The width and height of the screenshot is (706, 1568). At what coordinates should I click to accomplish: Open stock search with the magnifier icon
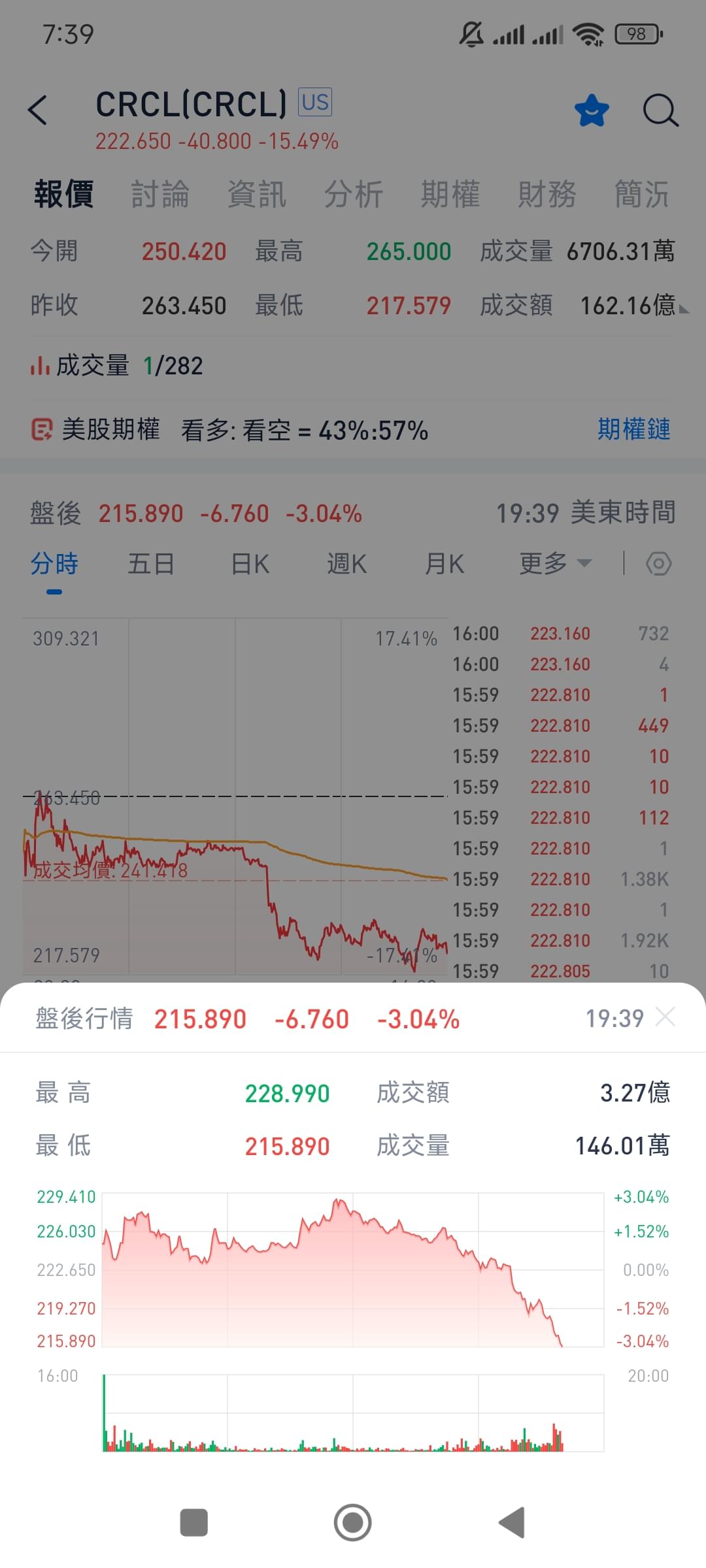pos(660,110)
